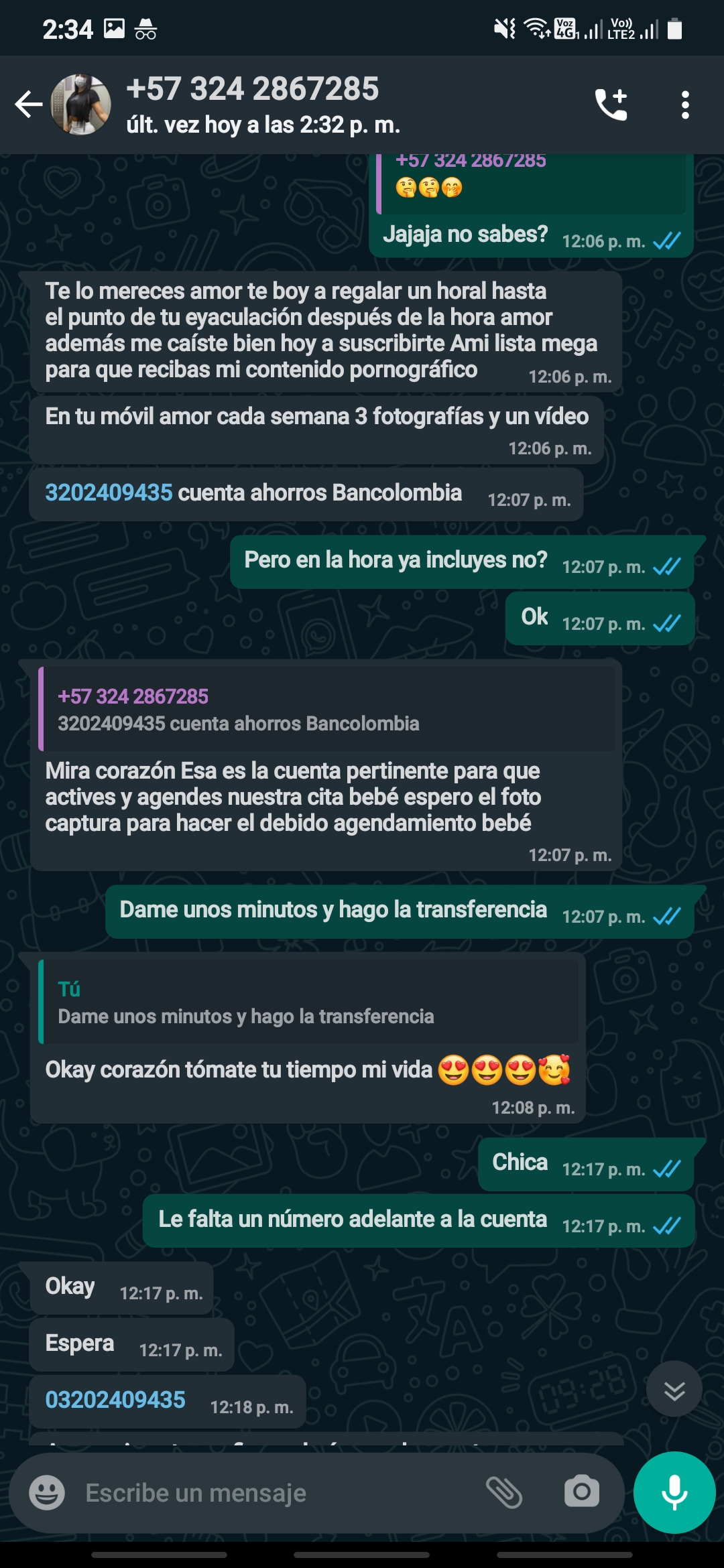Focus the "Escribe un mensaje" field

(x=268, y=1493)
